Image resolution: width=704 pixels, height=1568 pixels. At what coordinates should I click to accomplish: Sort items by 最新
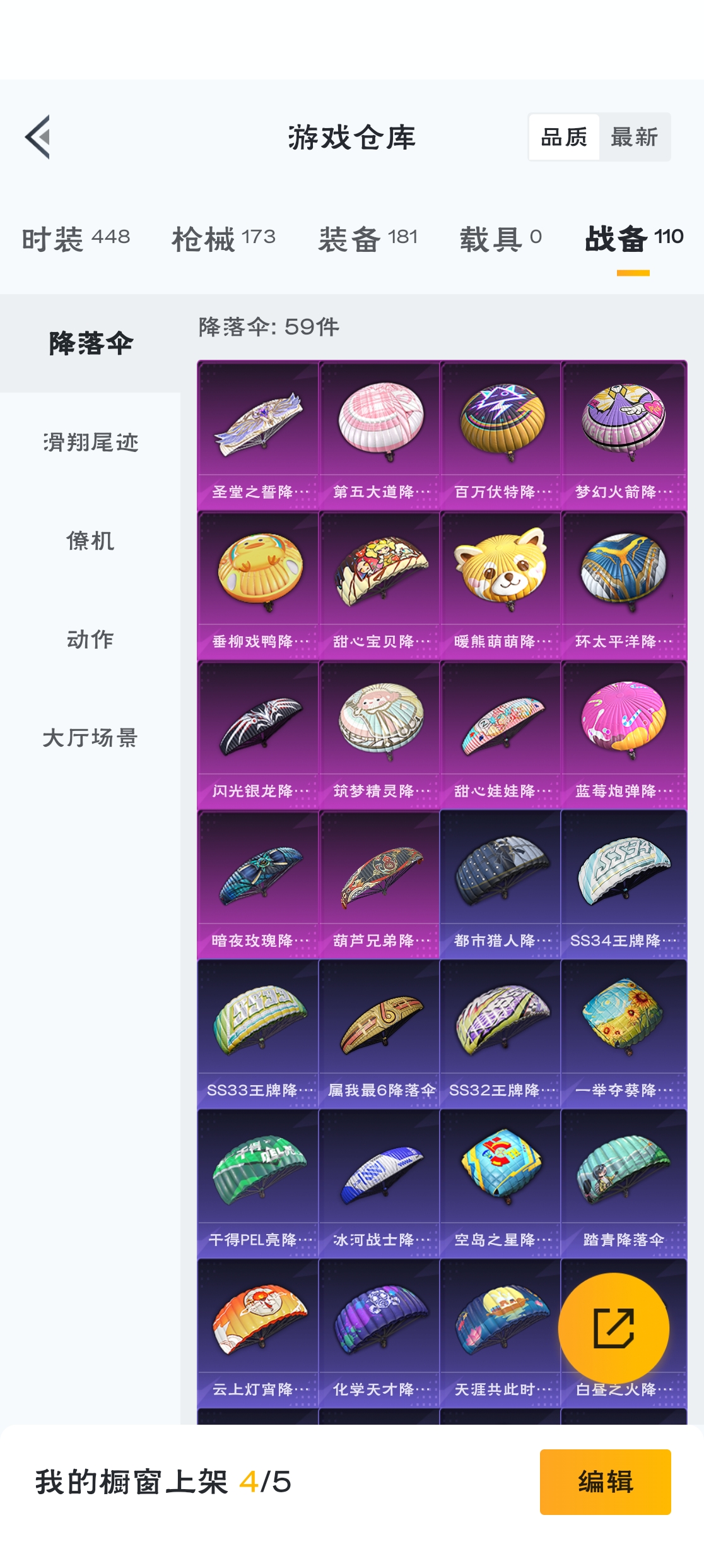click(x=634, y=137)
